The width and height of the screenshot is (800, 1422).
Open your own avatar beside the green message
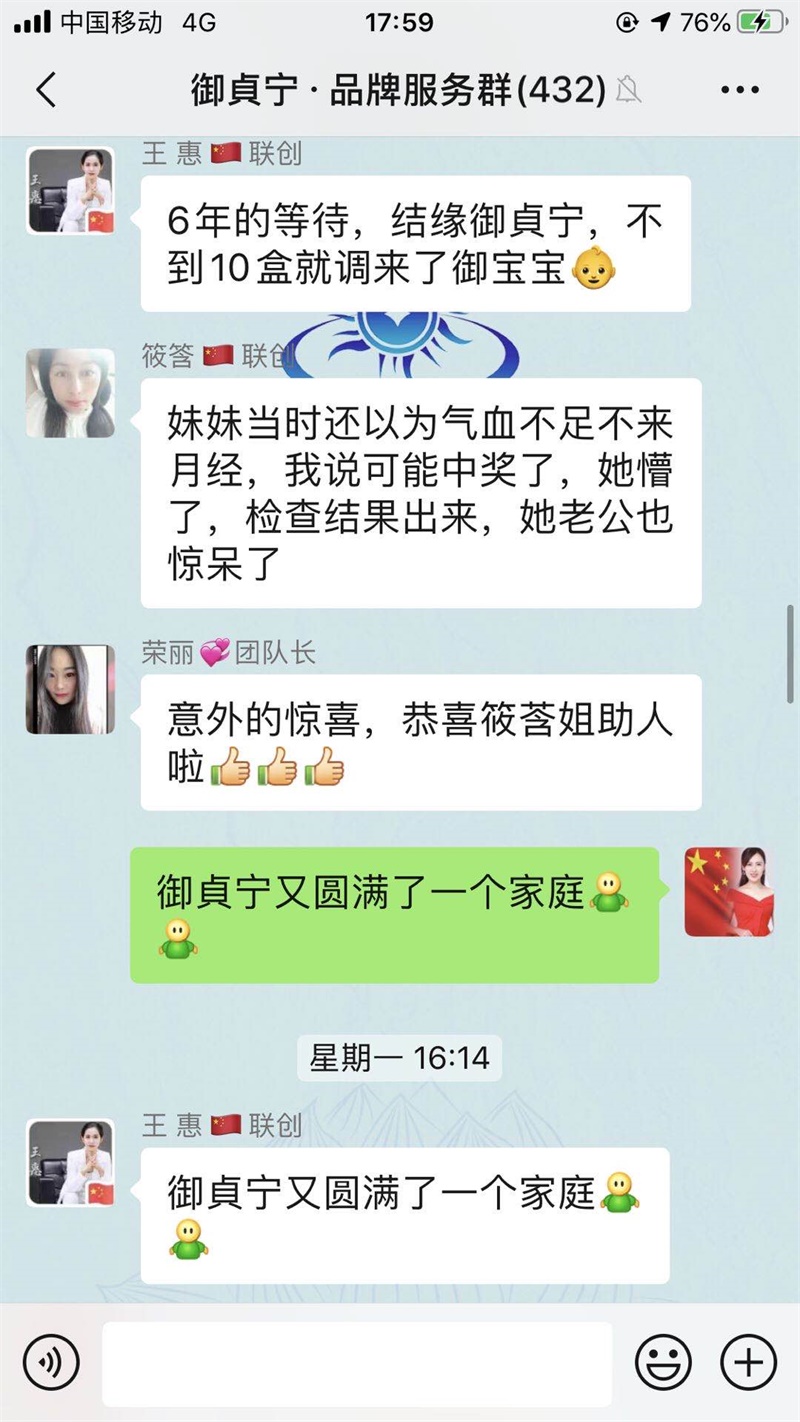tap(729, 892)
